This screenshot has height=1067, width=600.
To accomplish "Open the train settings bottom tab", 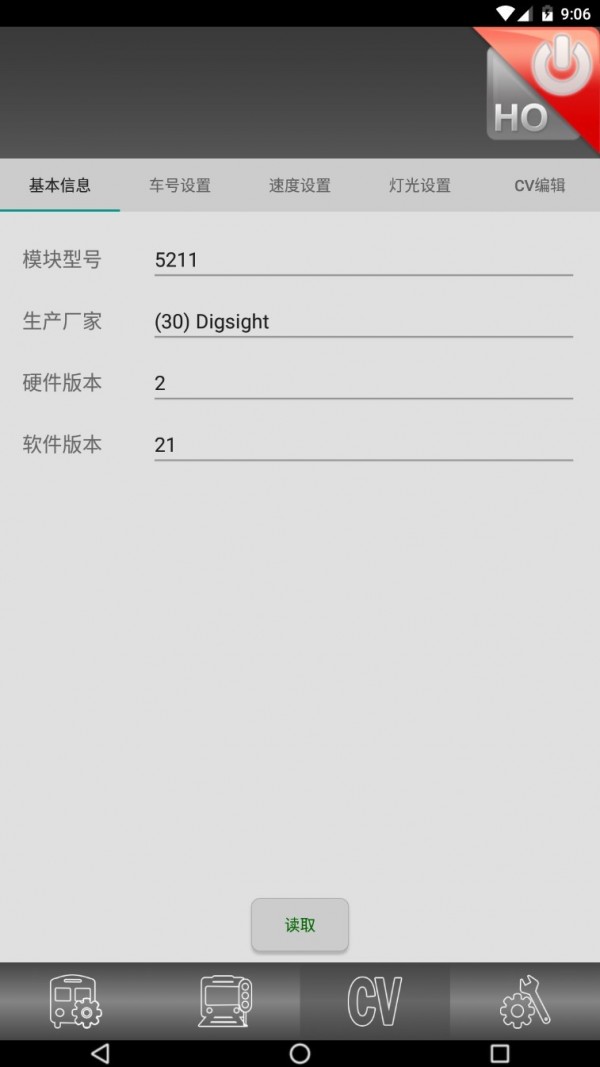I will point(75,1001).
